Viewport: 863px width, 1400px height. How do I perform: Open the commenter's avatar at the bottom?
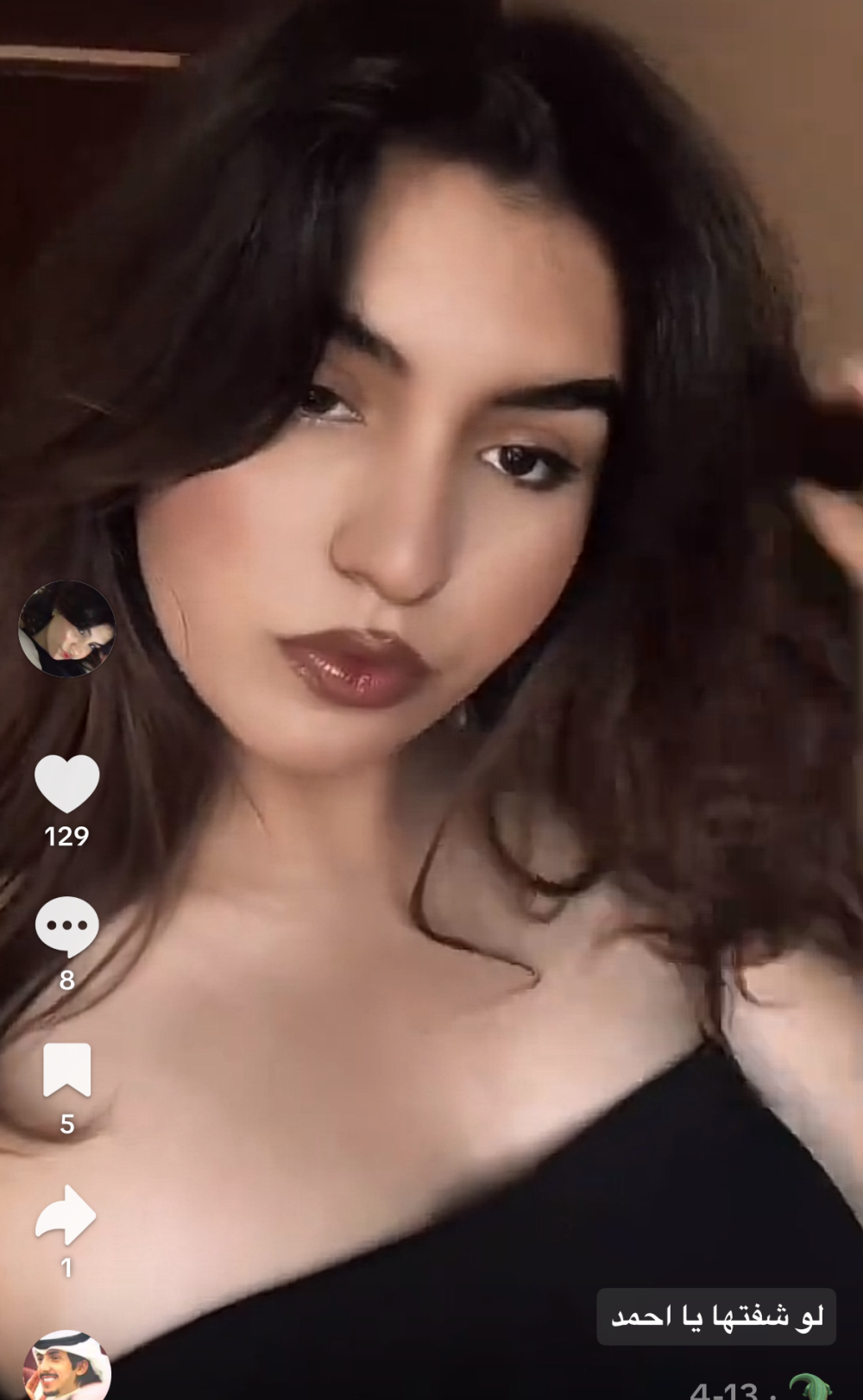tap(66, 1365)
